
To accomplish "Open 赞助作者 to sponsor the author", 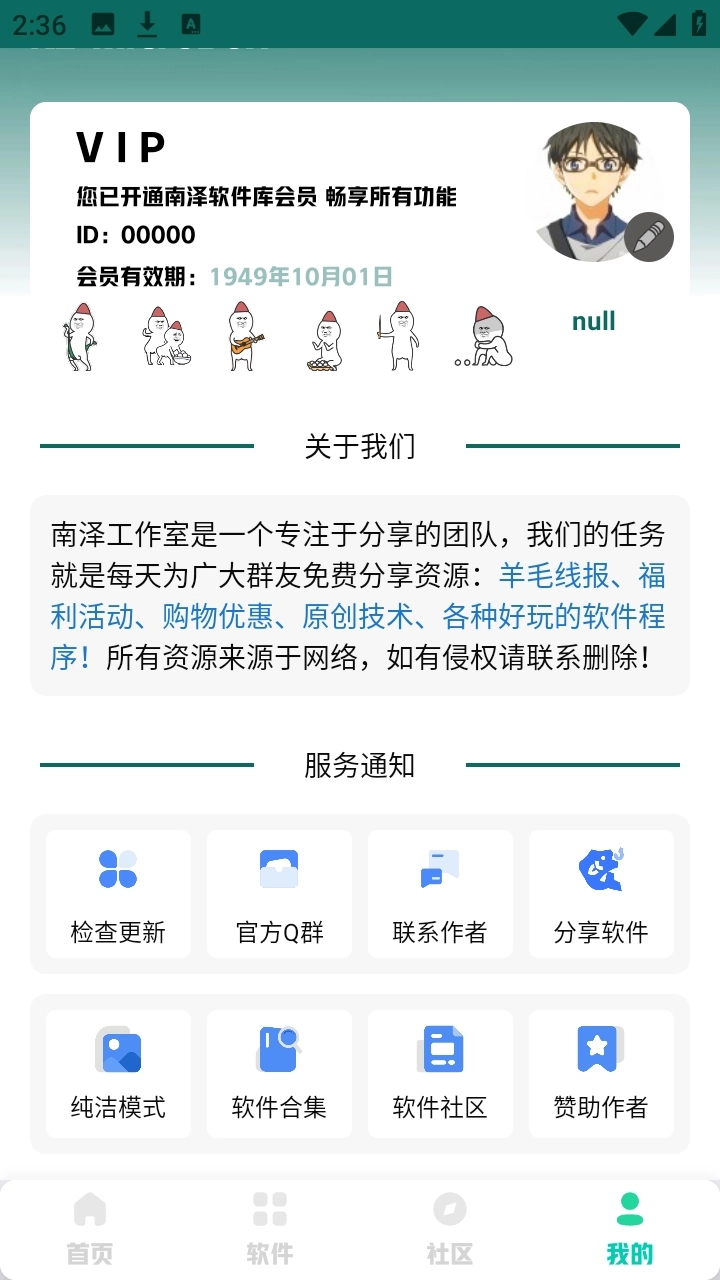I will 601,1073.
